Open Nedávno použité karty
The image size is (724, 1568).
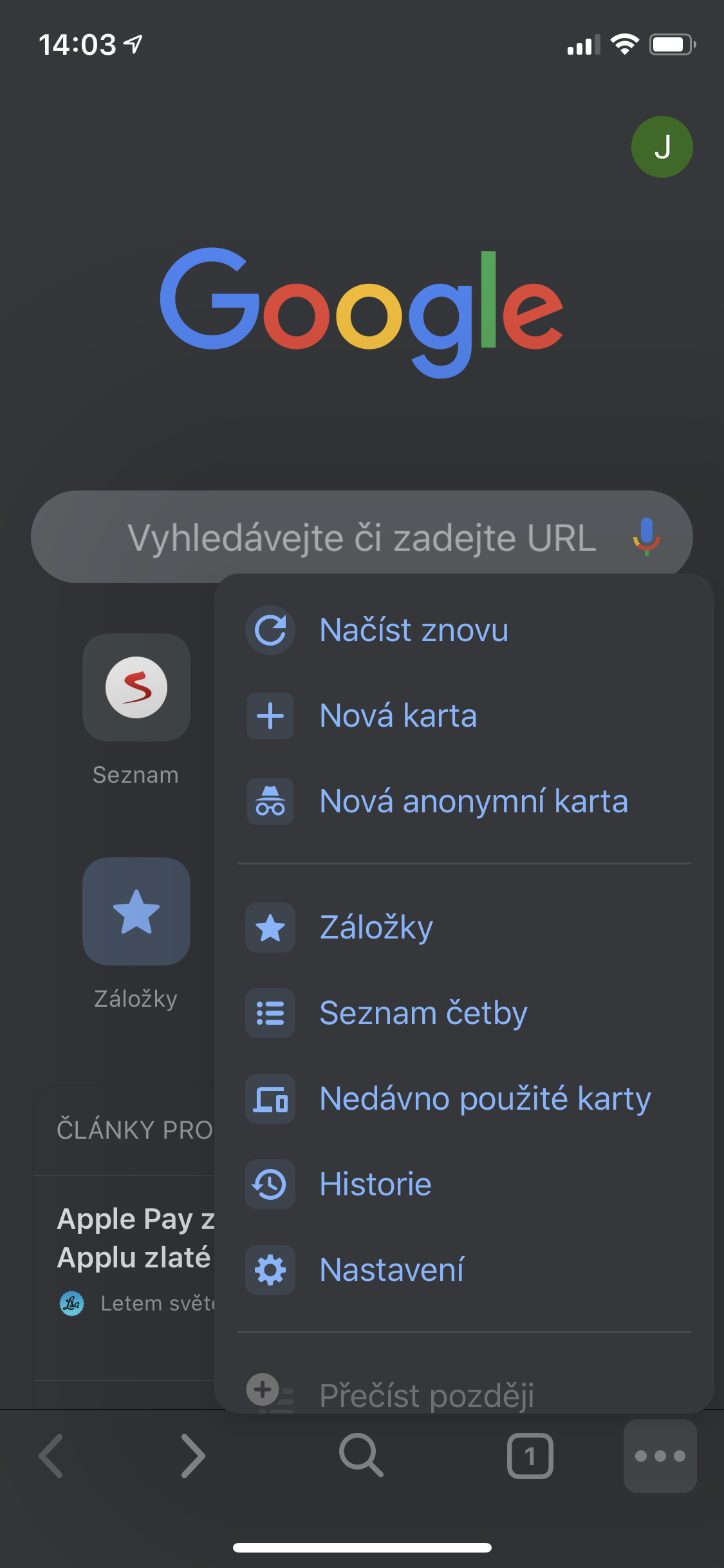click(x=485, y=1099)
